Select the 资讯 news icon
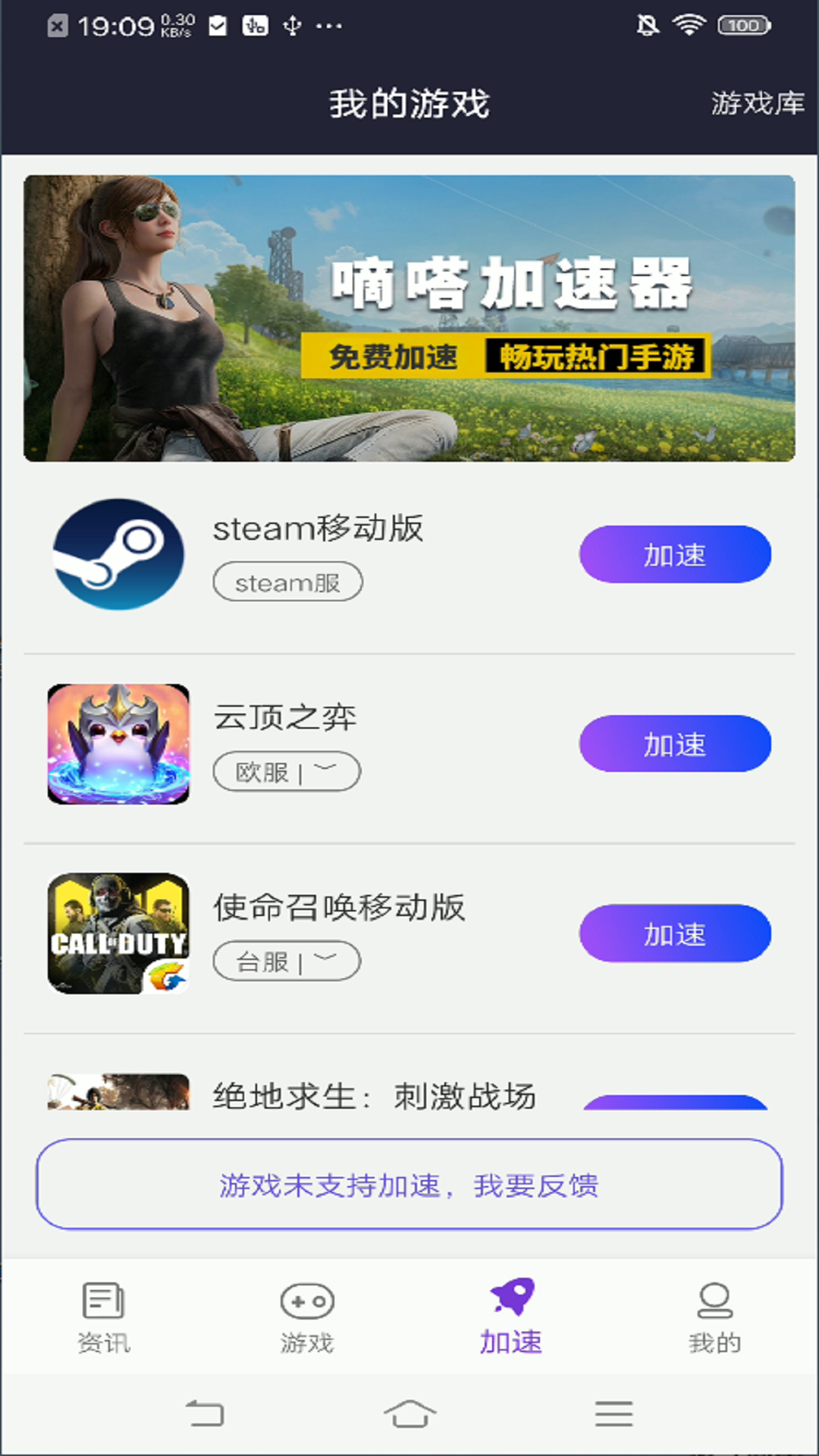Screen dimensions: 819x1456 coord(103,1298)
